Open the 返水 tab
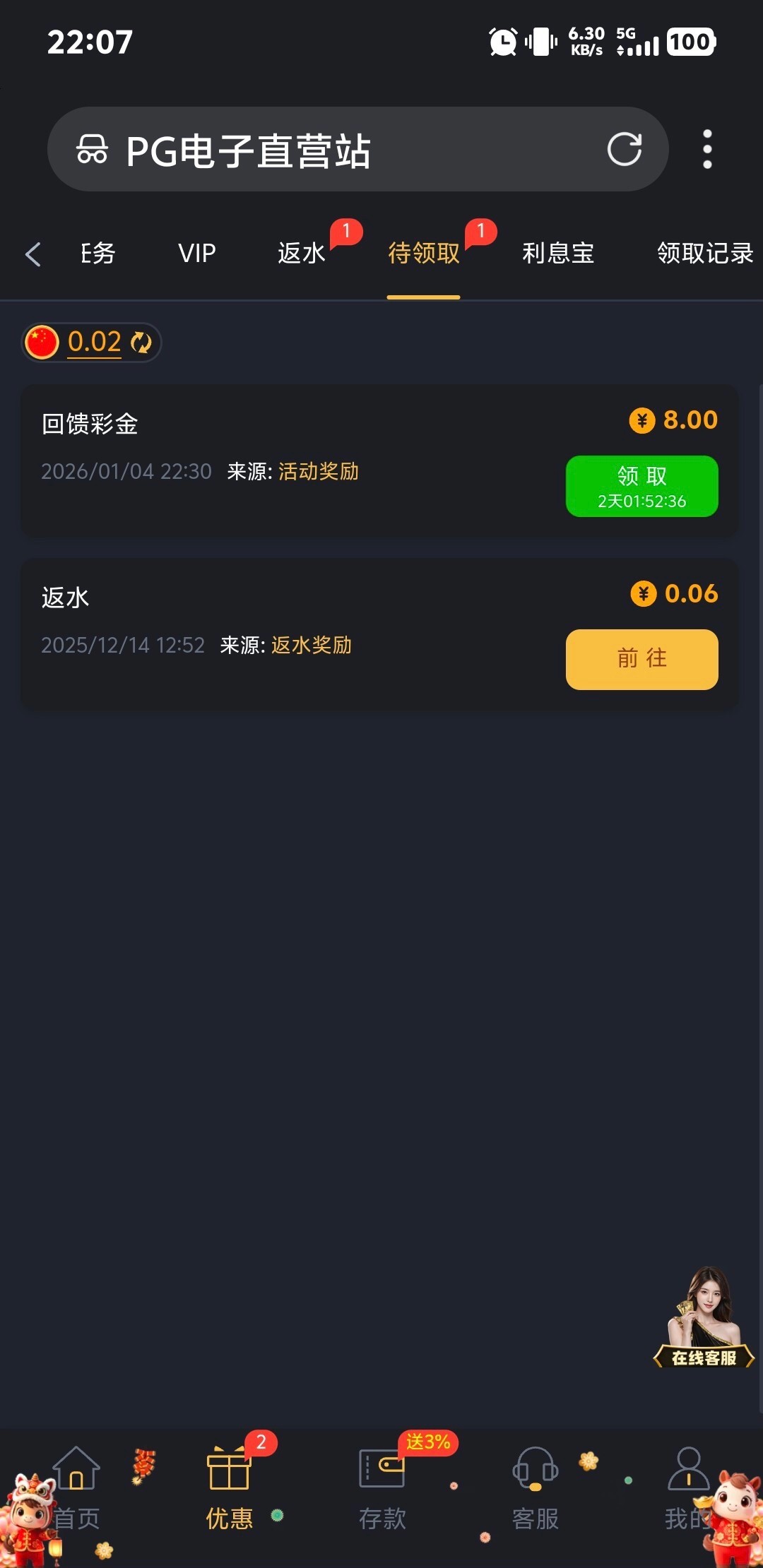763x1568 pixels. [x=302, y=253]
